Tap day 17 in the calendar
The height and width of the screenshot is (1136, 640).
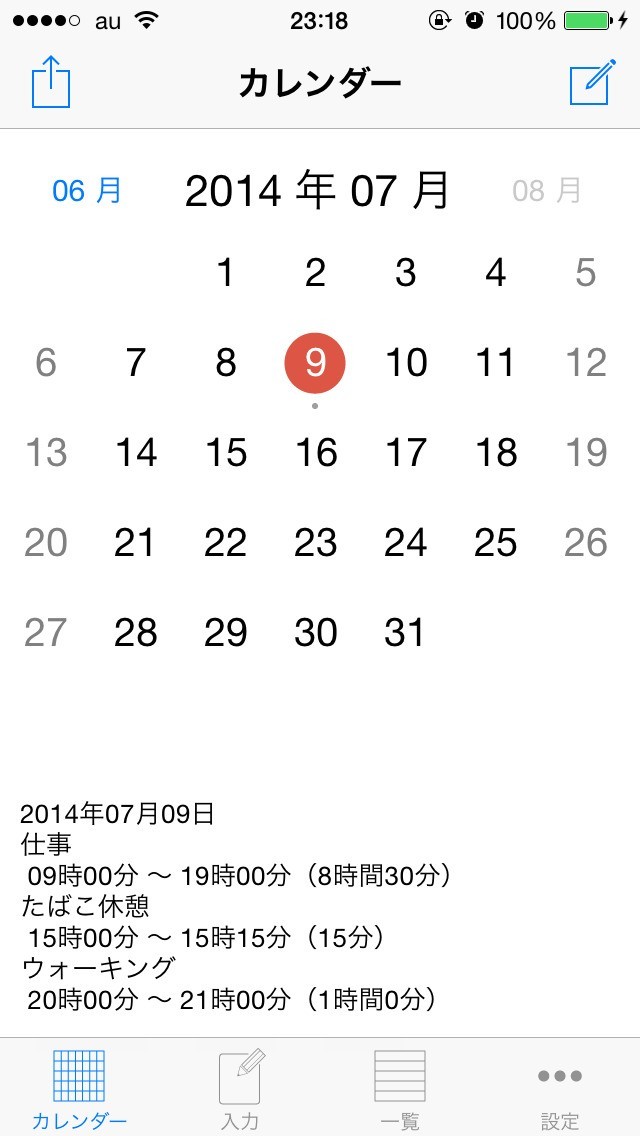(x=405, y=453)
